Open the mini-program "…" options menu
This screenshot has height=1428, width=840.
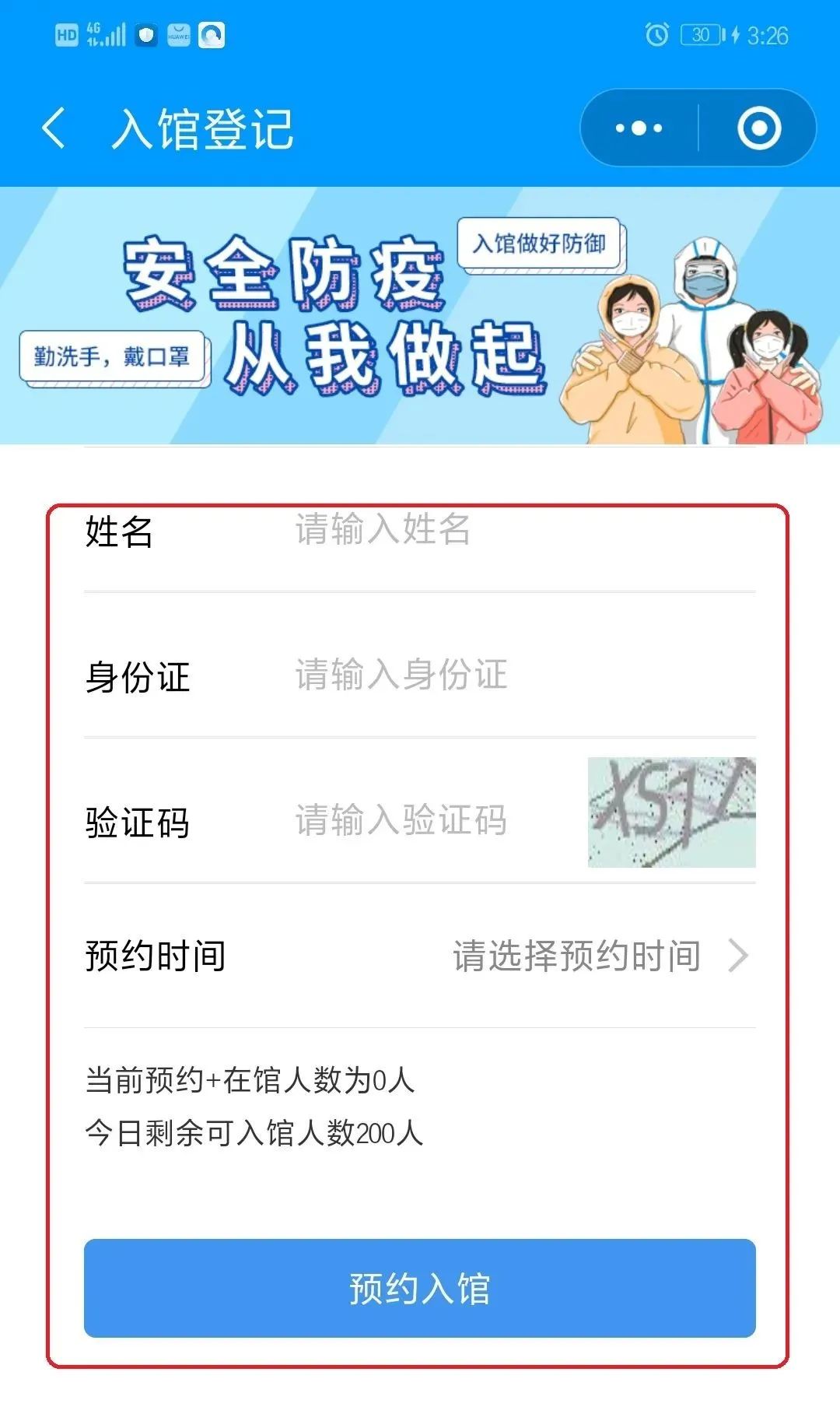638,128
